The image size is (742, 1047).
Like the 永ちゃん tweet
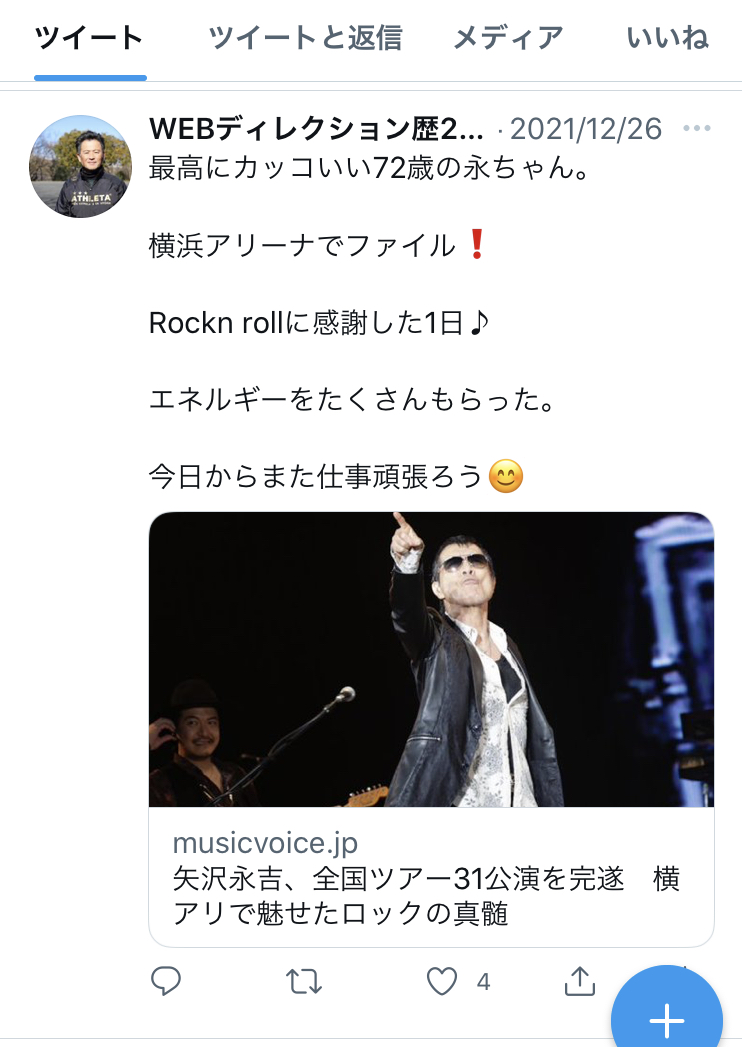(442, 982)
